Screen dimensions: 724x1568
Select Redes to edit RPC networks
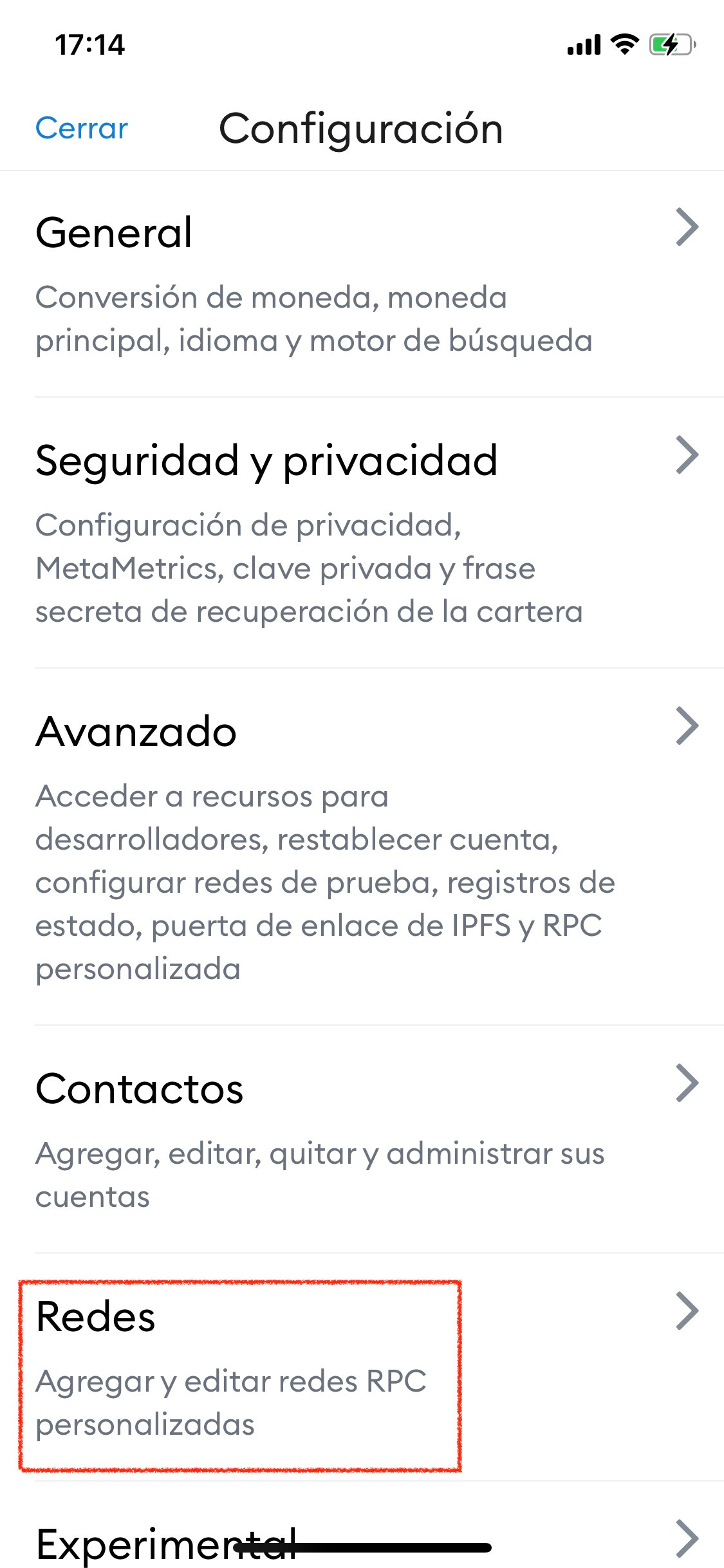[x=362, y=1367]
